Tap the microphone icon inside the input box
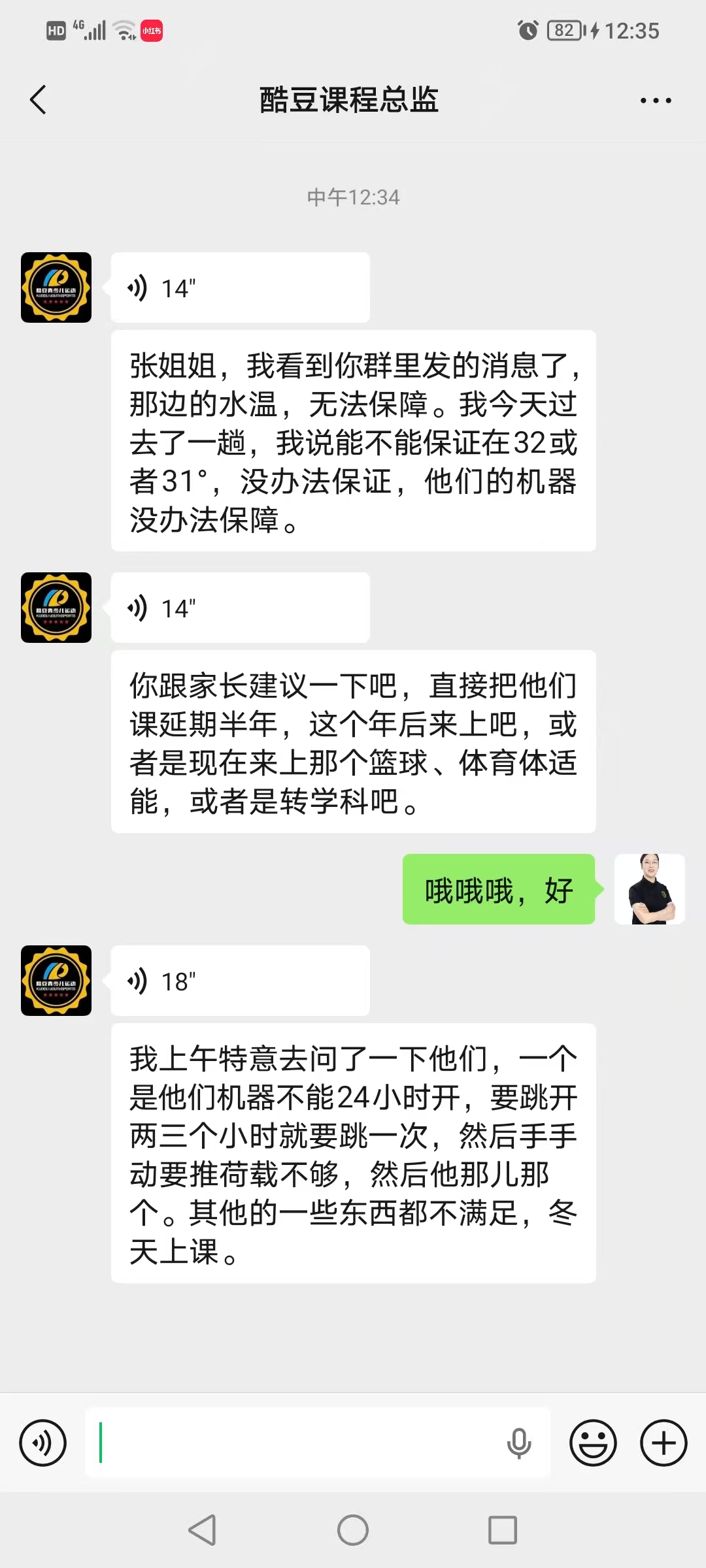This screenshot has width=706, height=1568. click(519, 1443)
